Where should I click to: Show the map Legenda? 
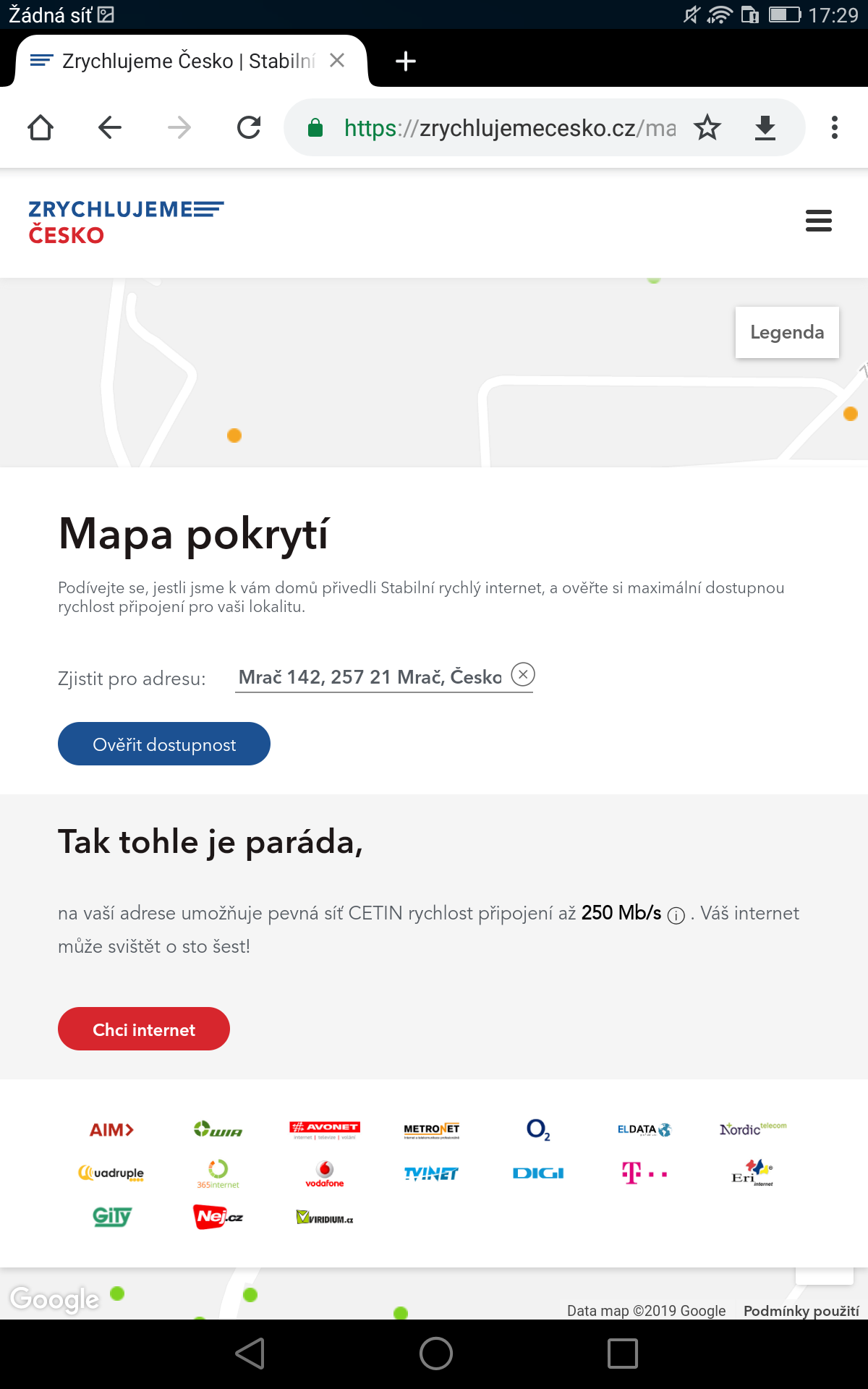(787, 332)
